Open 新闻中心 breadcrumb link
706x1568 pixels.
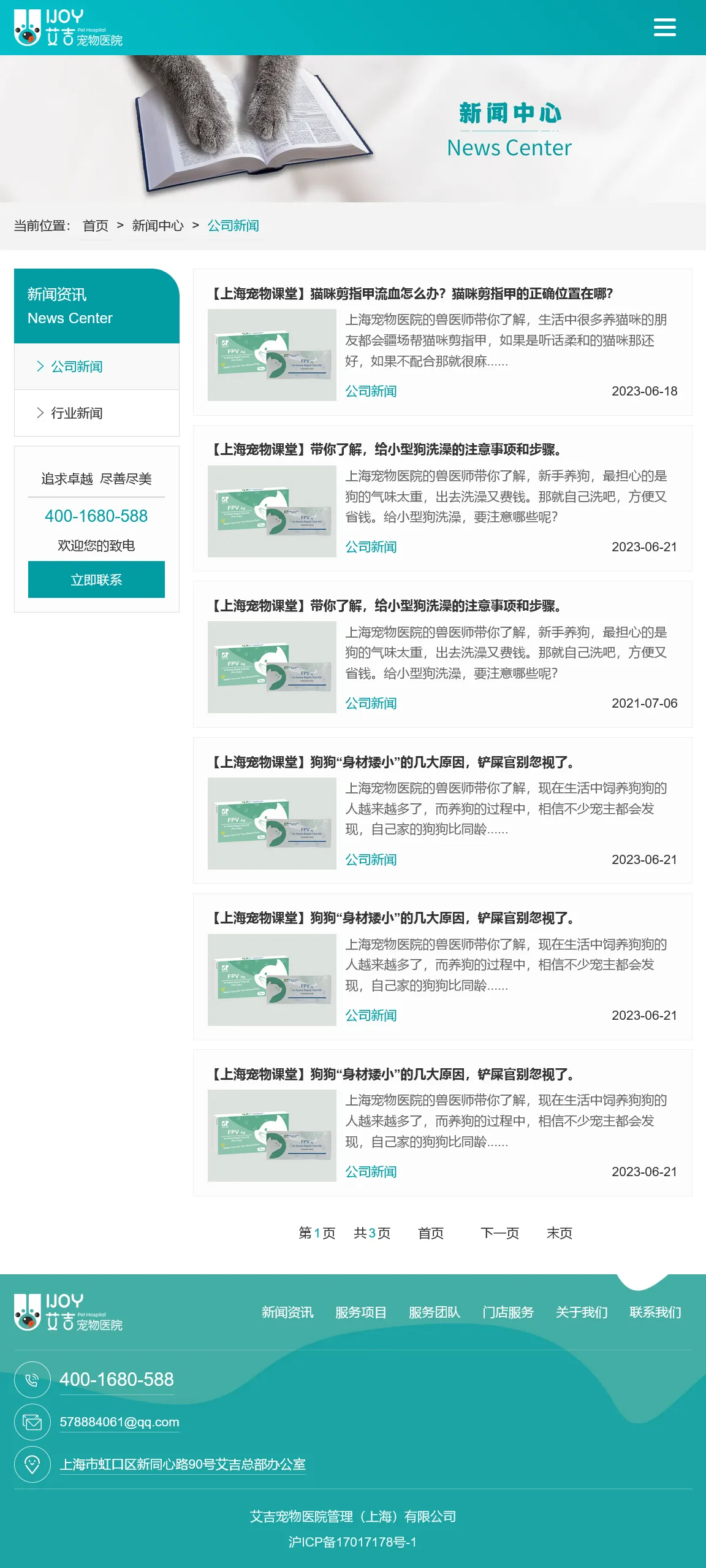(x=158, y=226)
